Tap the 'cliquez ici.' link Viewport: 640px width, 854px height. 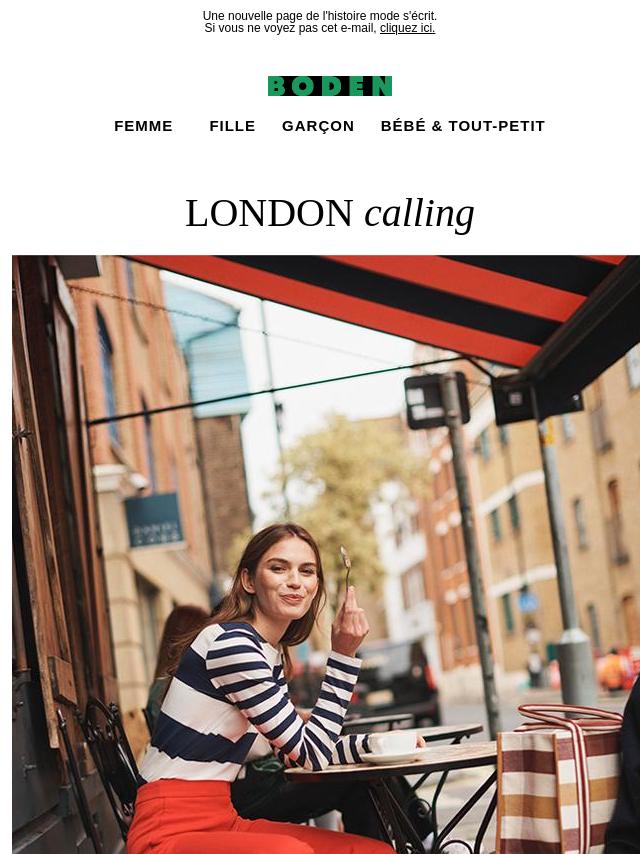pos(407,28)
